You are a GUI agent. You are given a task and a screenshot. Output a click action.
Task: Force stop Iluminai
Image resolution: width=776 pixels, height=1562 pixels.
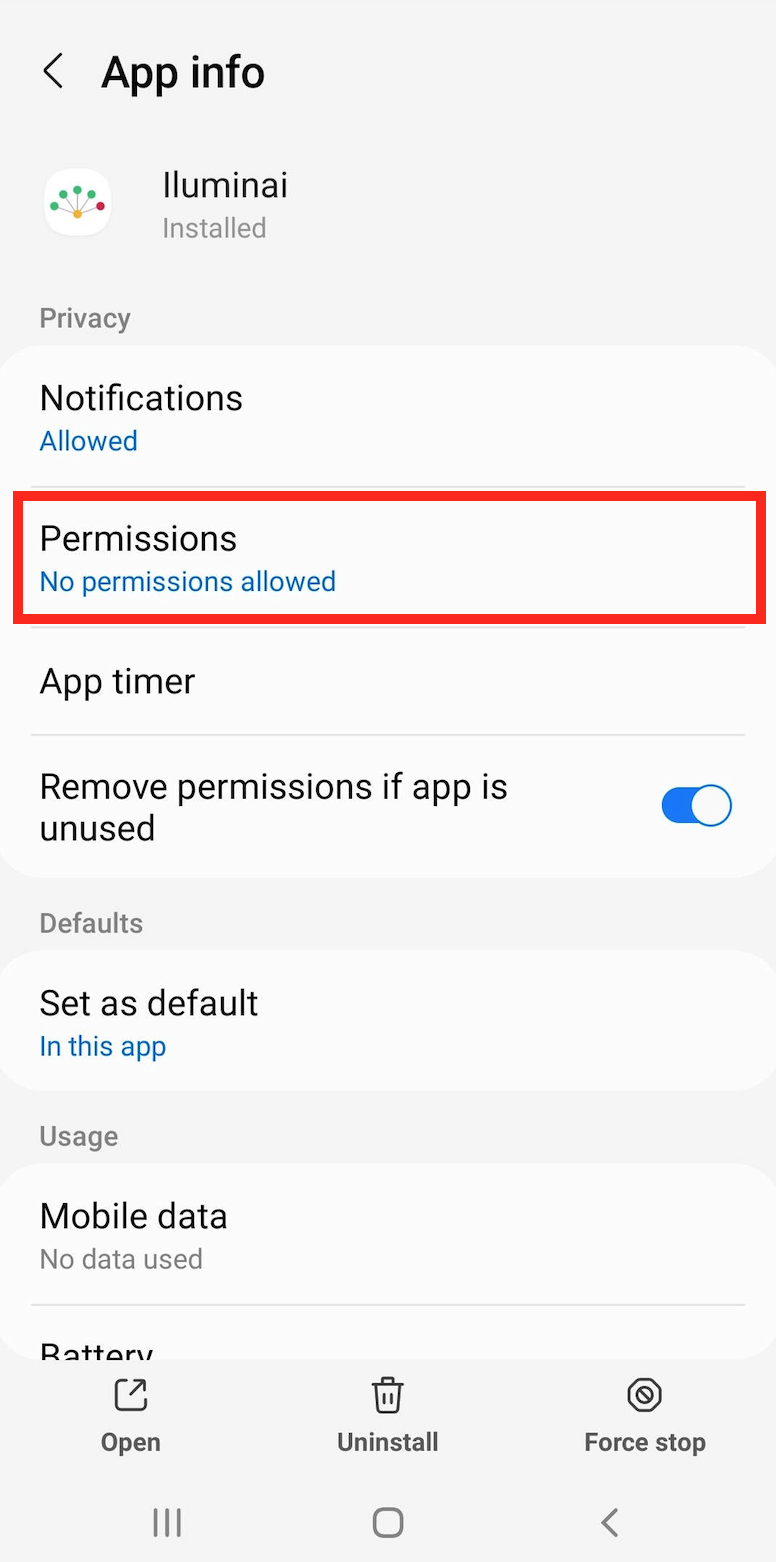[645, 1415]
